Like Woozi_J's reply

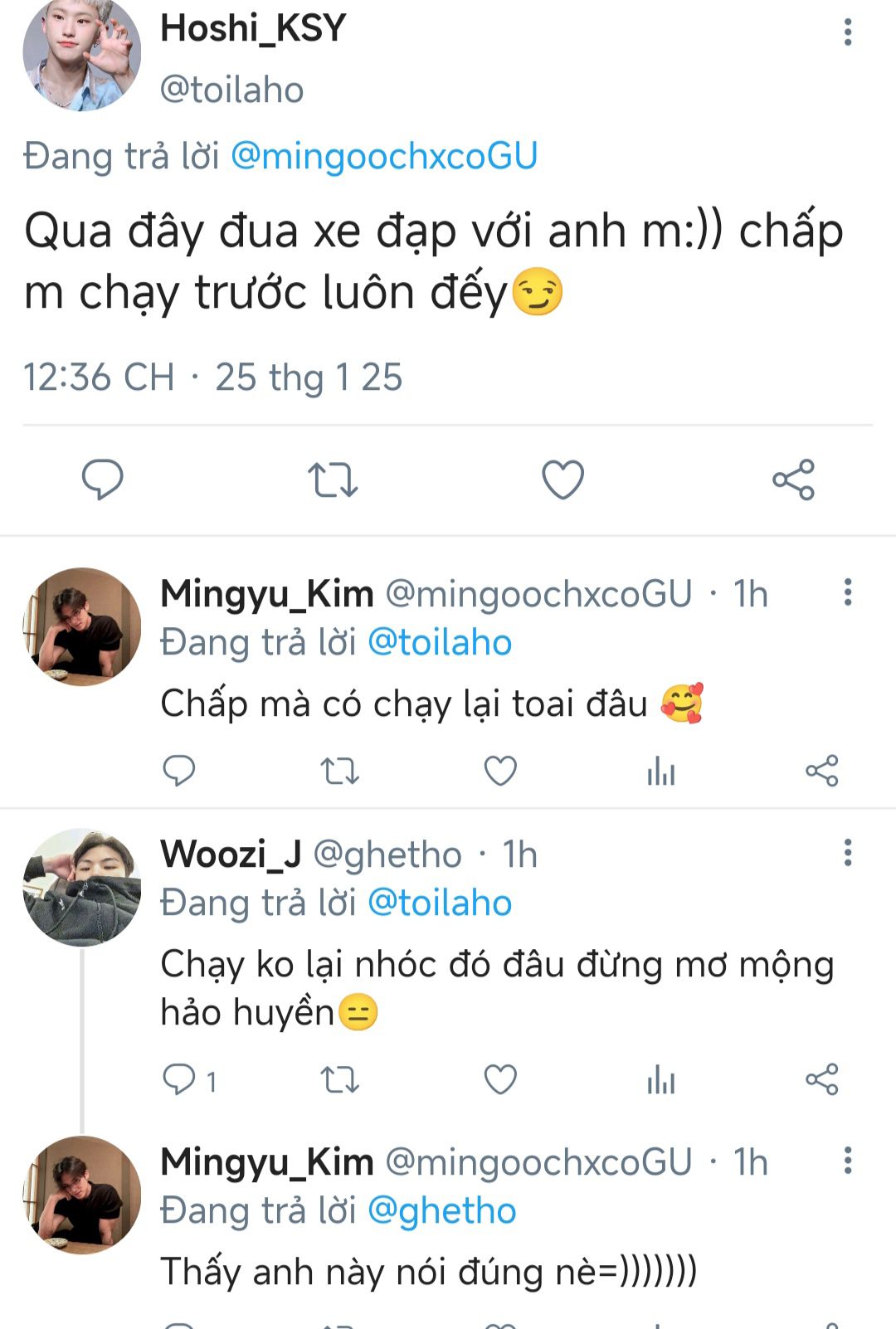[x=500, y=1080]
